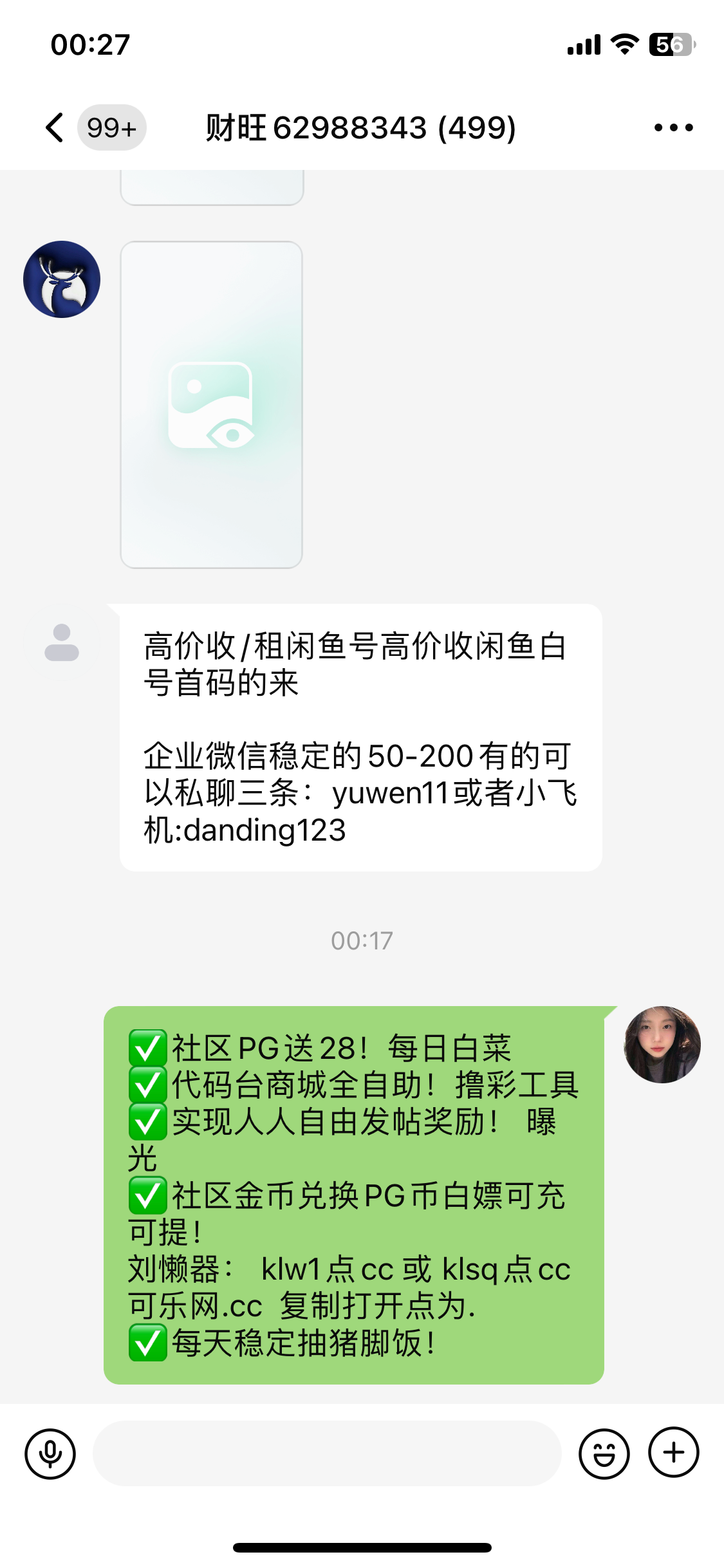Image resolution: width=724 pixels, height=1568 pixels.
Task: Tap the voice input microphone button
Action: (50, 1453)
